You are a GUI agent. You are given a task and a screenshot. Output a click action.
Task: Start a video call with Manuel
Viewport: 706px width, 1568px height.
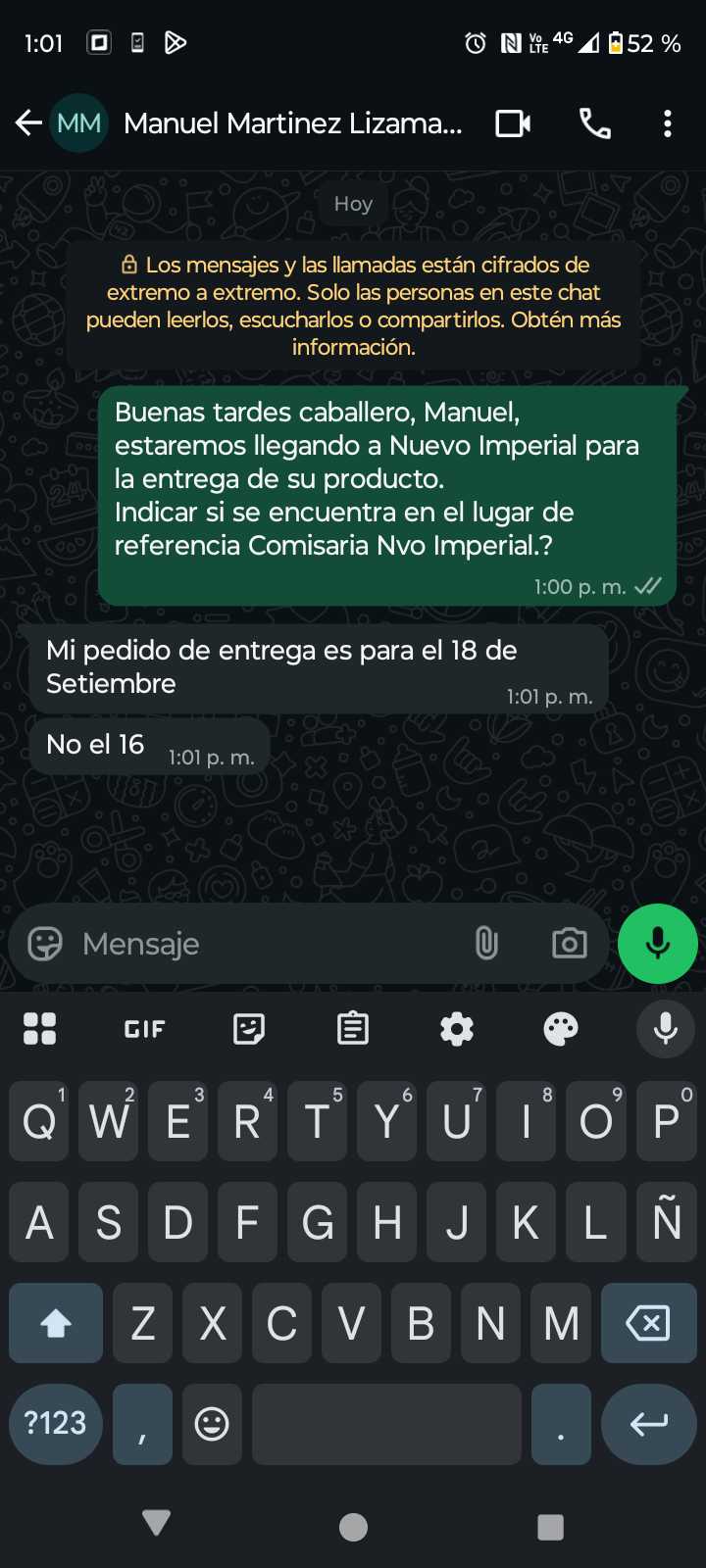click(x=513, y=123)
